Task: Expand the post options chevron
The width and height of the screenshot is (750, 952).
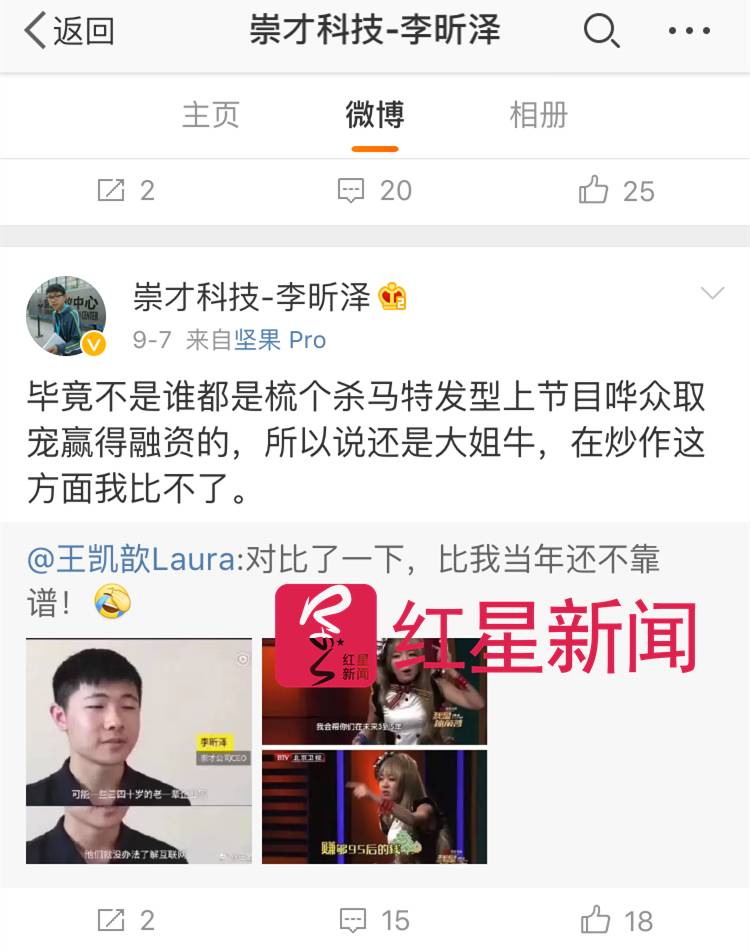Action: click(x=712, y=293)
